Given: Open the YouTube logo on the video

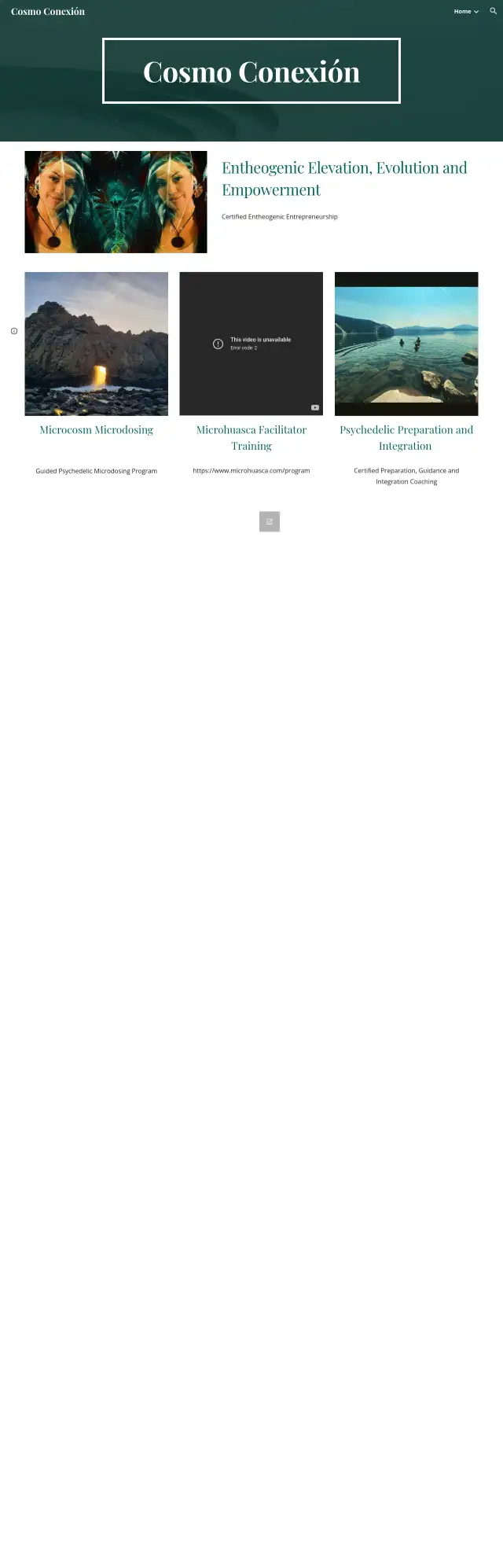Looking at the screenshot, I should coord(314,407).
